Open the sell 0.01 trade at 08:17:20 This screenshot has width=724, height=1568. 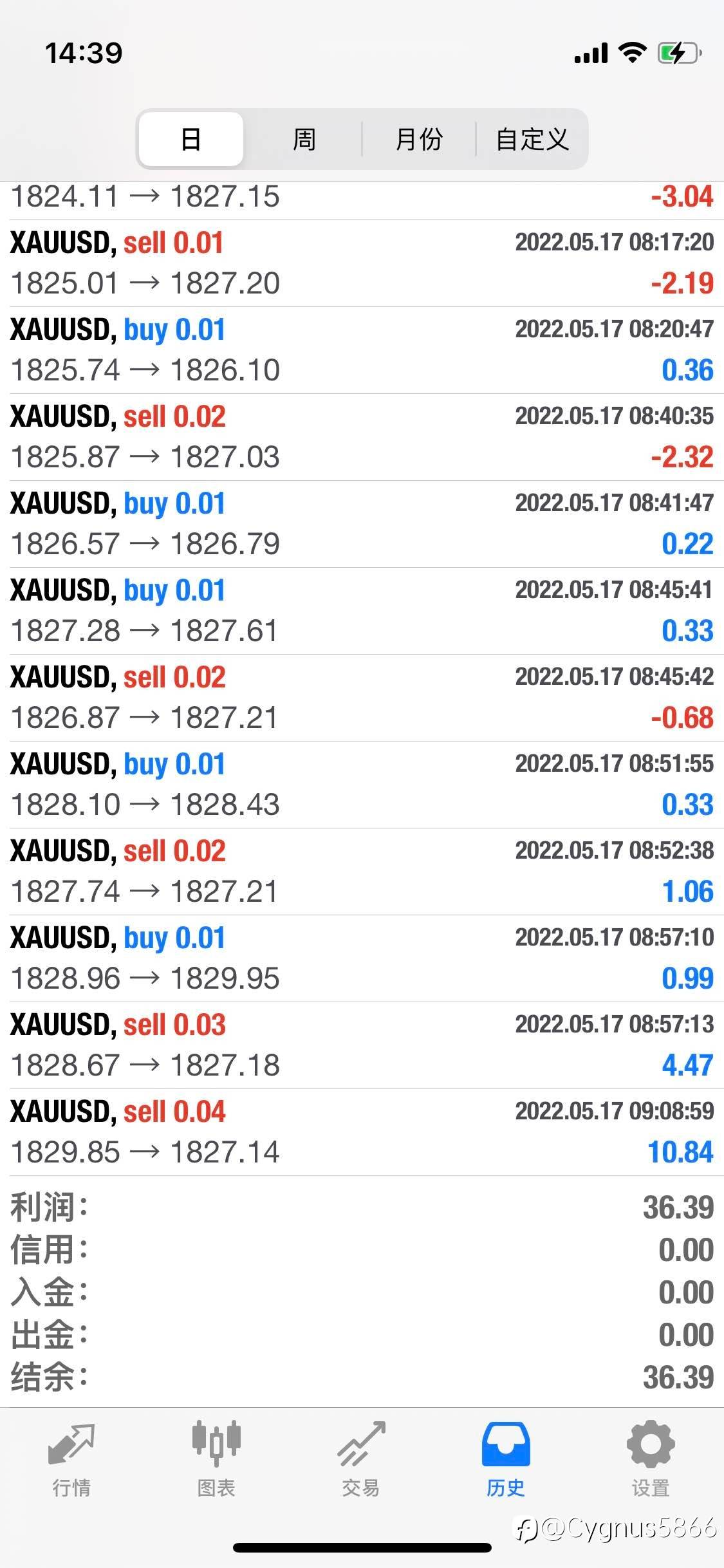pyautogui.click(x=362, y=263)
